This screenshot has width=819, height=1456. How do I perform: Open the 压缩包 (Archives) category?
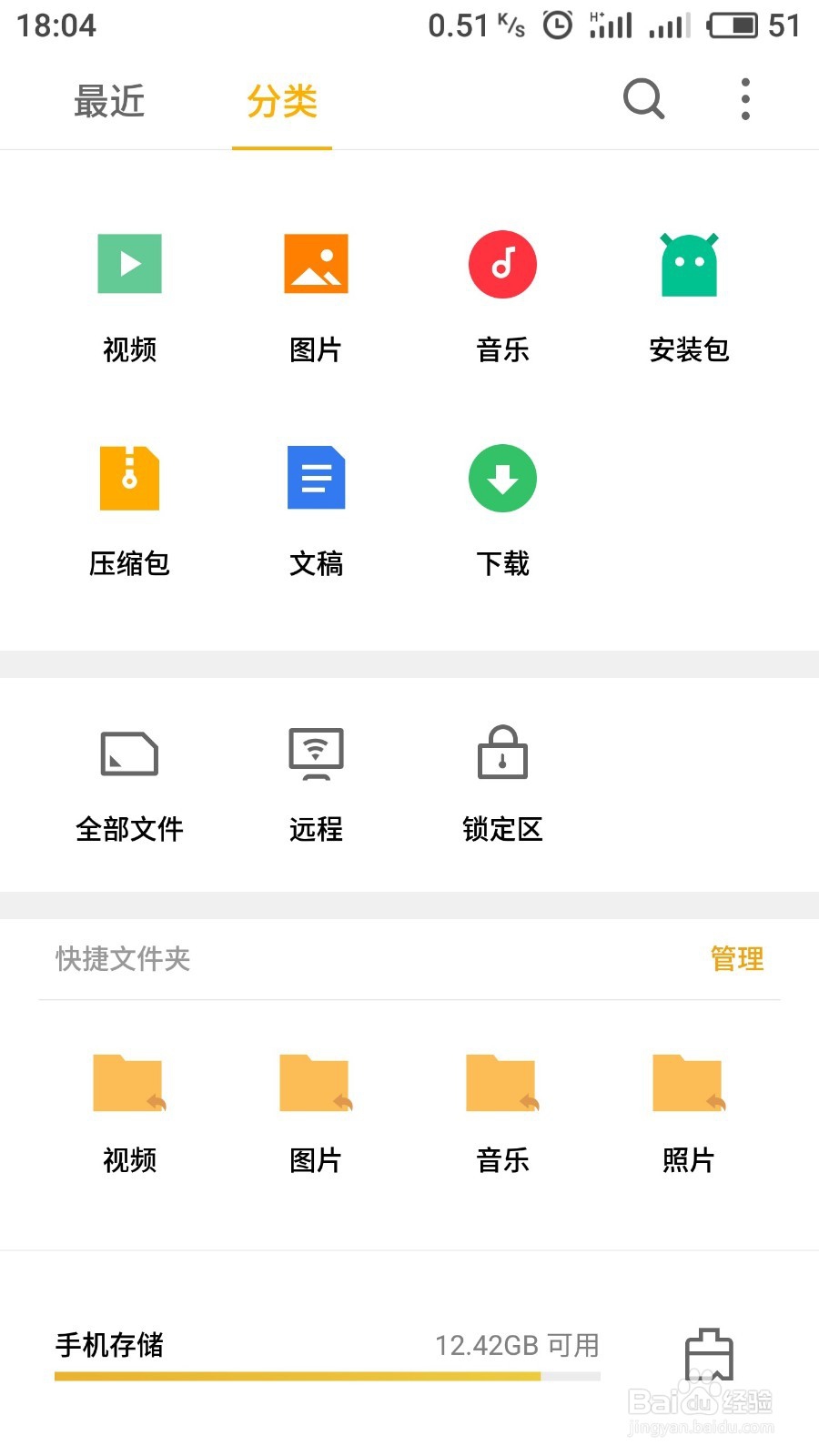pyautogui.click(x=129, y=505)
